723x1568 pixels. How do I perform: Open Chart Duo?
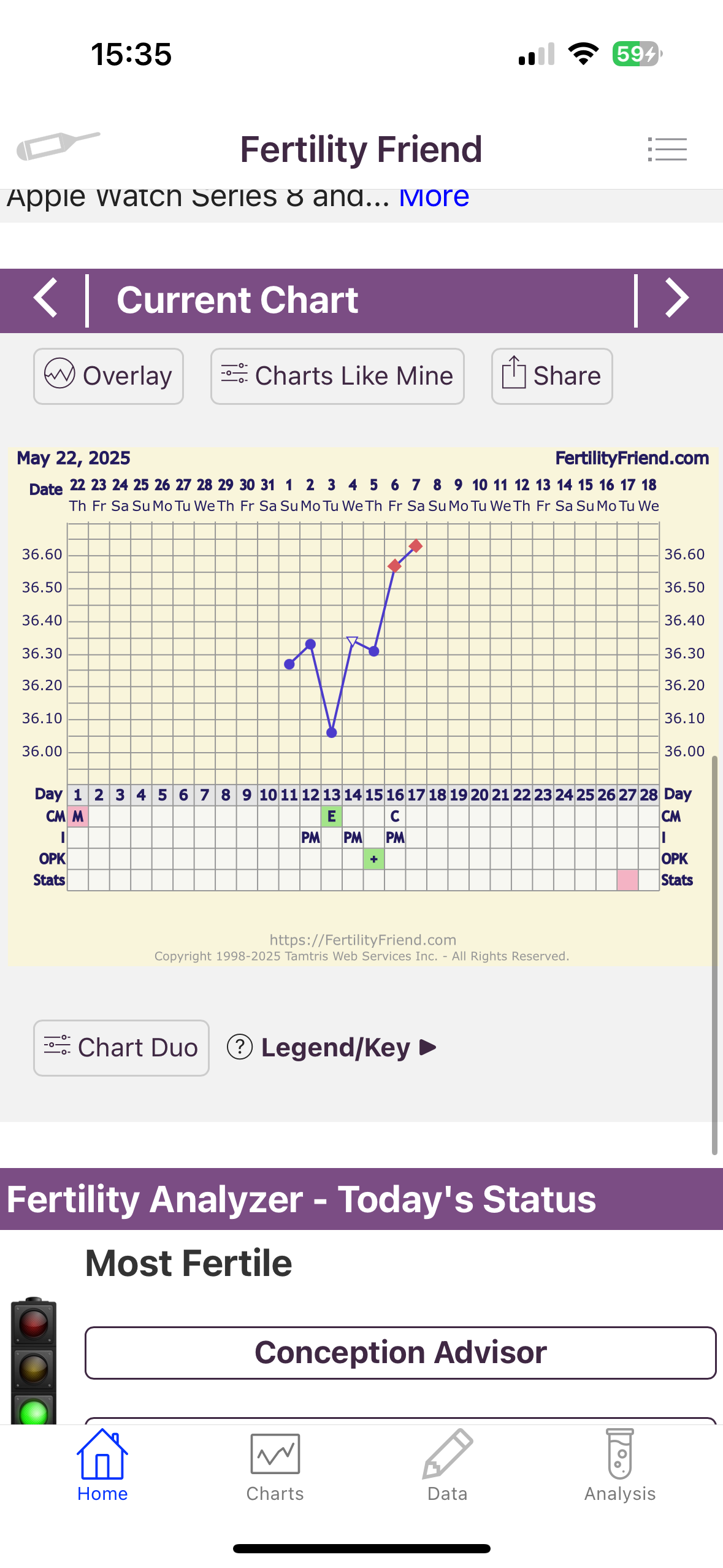tap(121, 1048)
